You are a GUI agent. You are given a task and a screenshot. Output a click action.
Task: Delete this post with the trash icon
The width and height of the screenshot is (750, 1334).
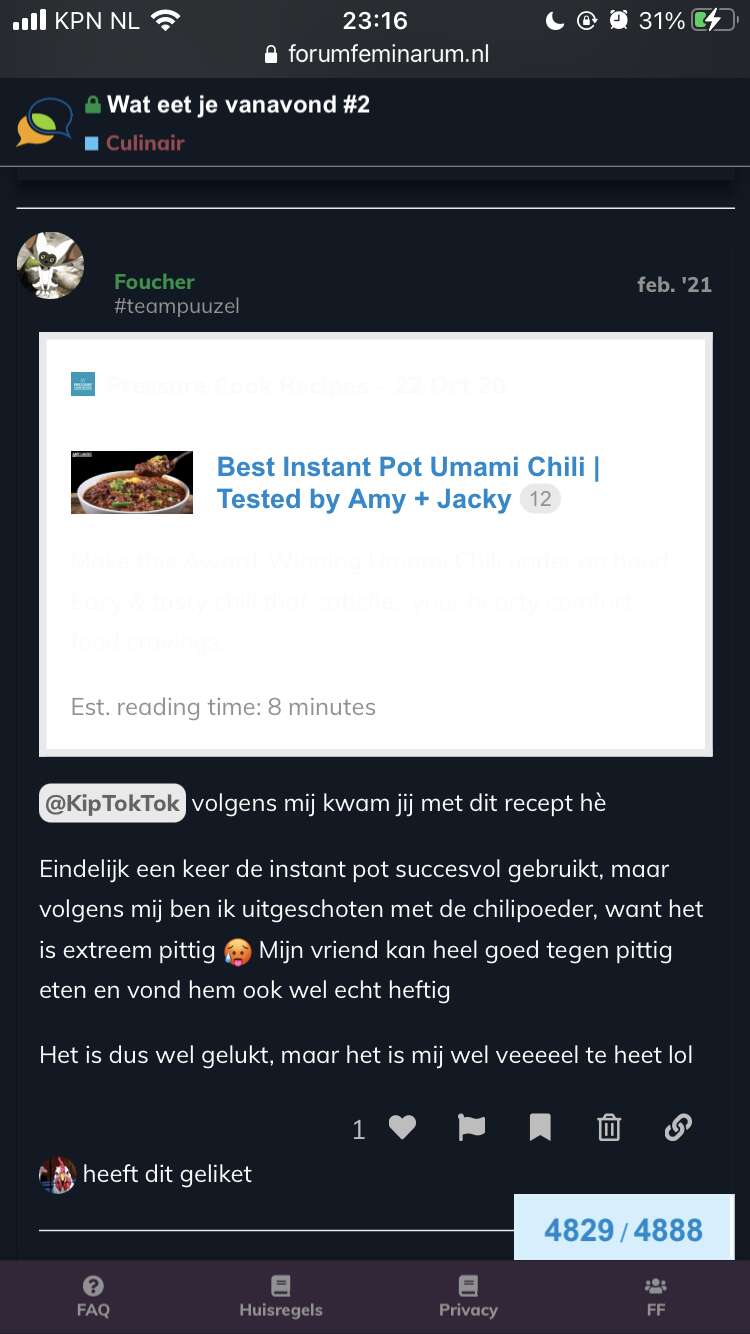pyautogui.click(x=609, y=1128)
